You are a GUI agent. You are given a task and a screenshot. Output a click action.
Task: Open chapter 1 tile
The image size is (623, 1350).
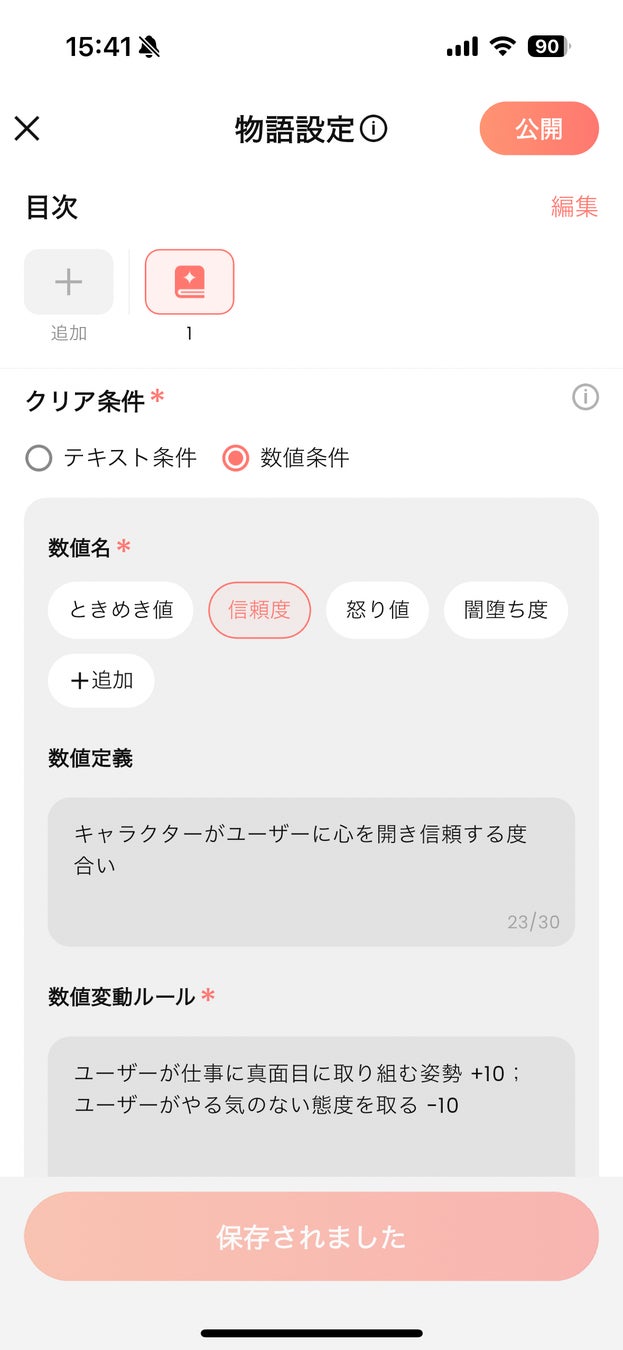(x=190, y=282)
